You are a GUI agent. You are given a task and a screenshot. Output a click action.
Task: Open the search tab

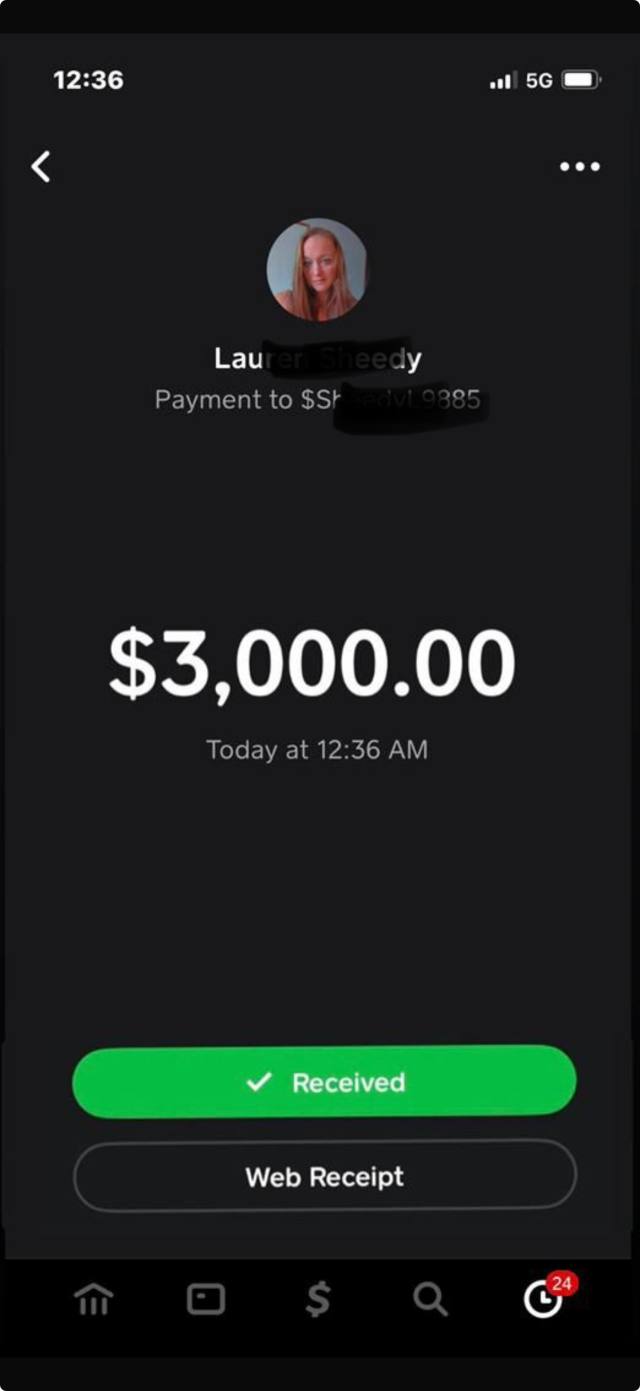coord(430,1299)
